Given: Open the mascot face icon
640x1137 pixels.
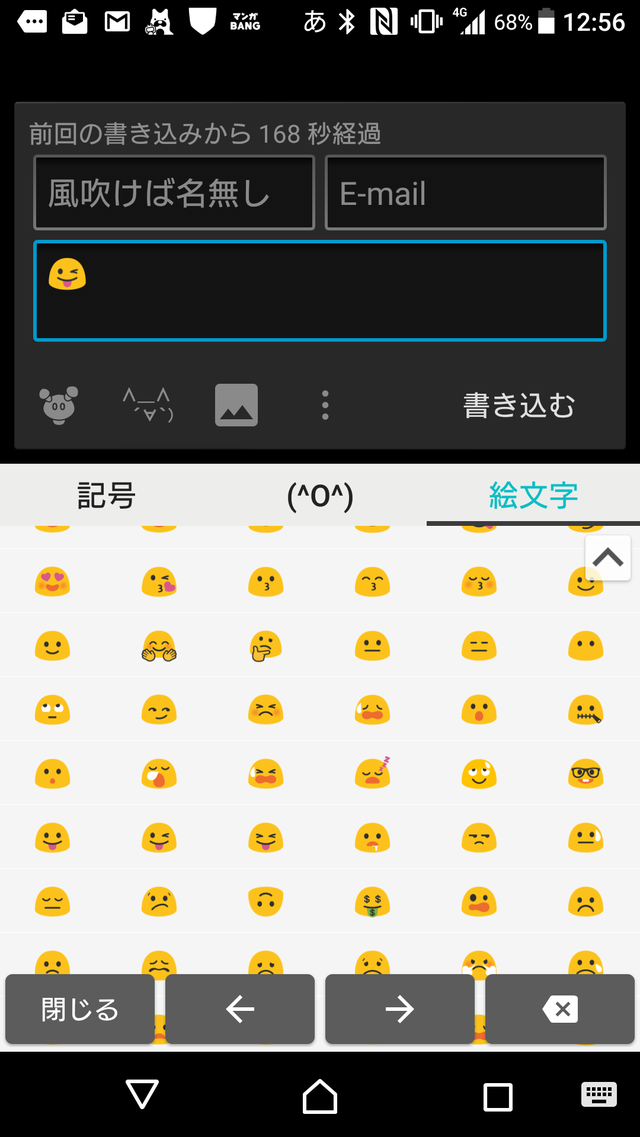Looking at the screenshot, I should (x=58, y=405).
